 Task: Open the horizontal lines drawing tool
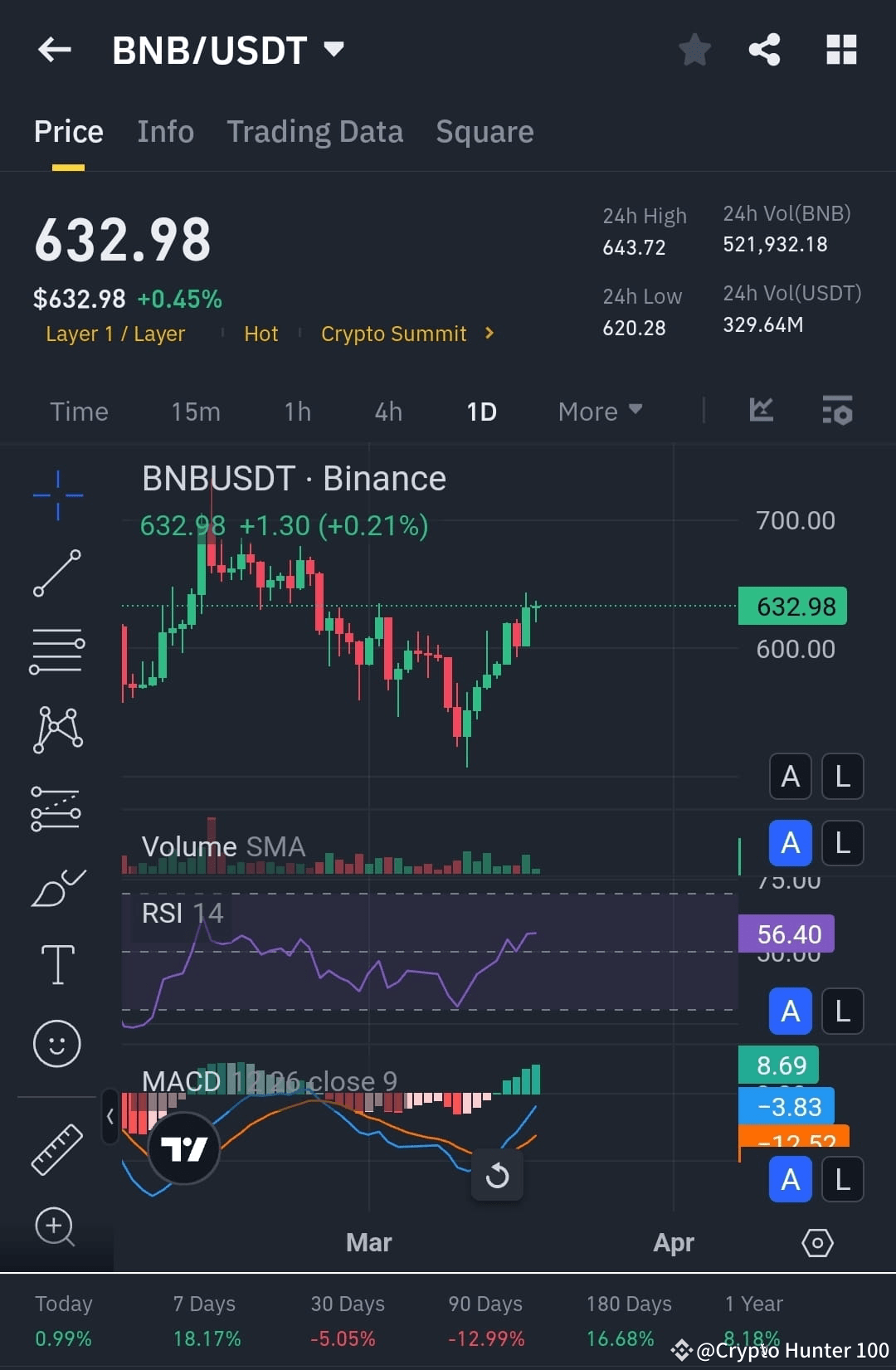[x=56, y=650]
